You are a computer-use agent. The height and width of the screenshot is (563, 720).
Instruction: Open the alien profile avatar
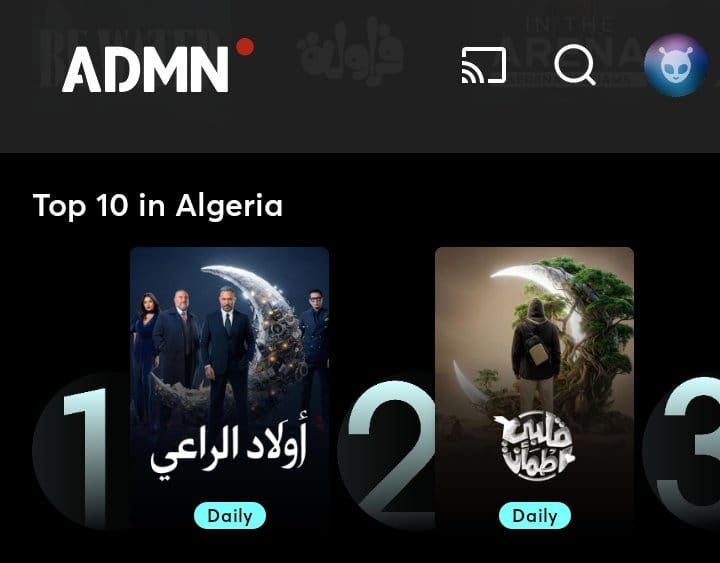pos(676,64)
